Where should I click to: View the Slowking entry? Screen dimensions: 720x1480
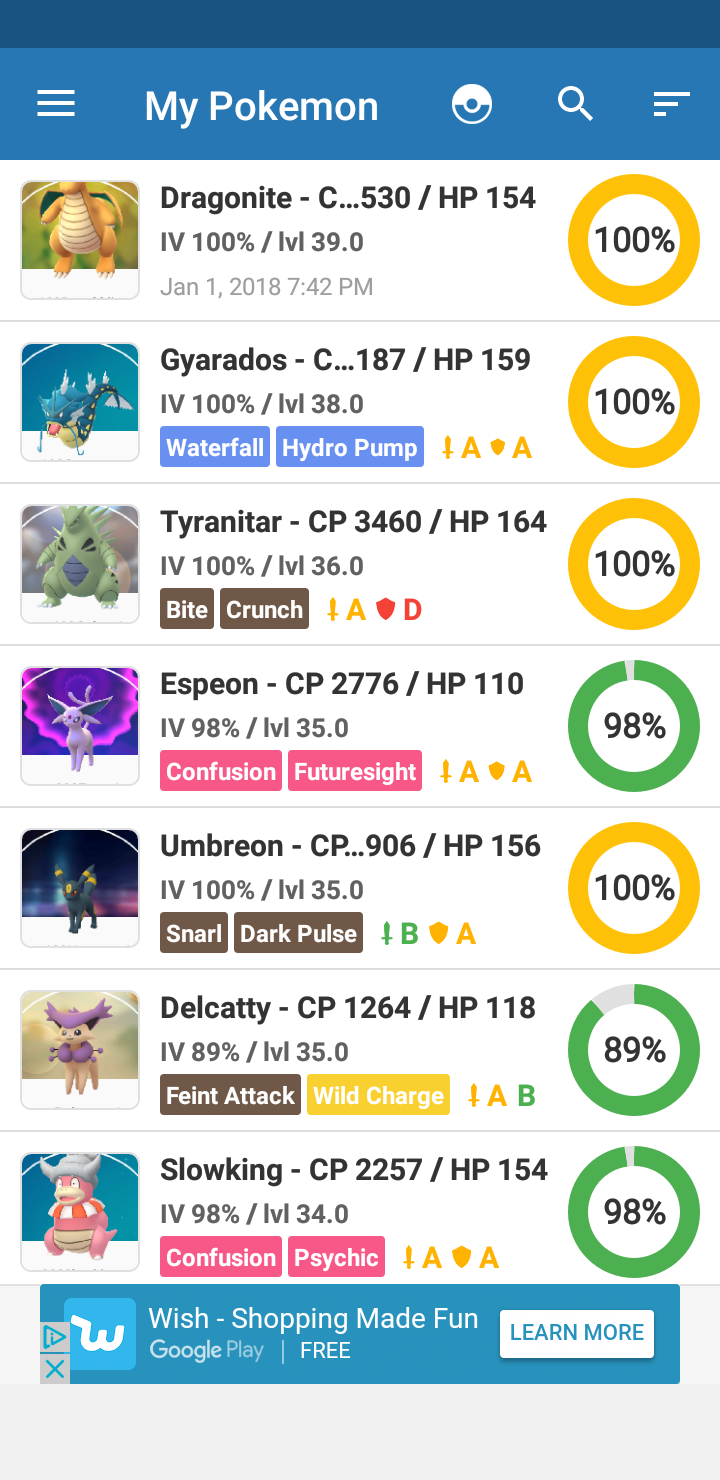(x=360, y=1209)
